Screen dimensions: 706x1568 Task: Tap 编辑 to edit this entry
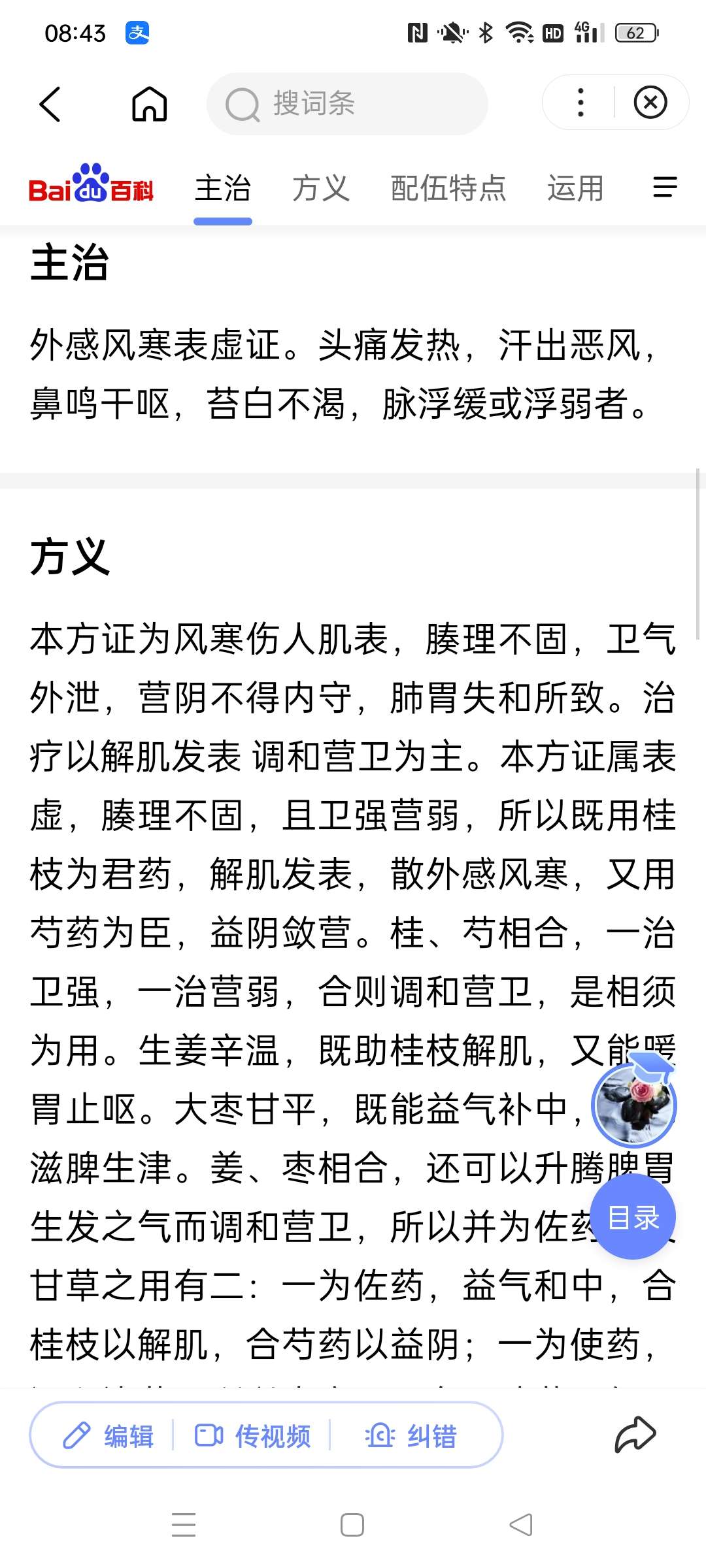(x=109, y=1436)
